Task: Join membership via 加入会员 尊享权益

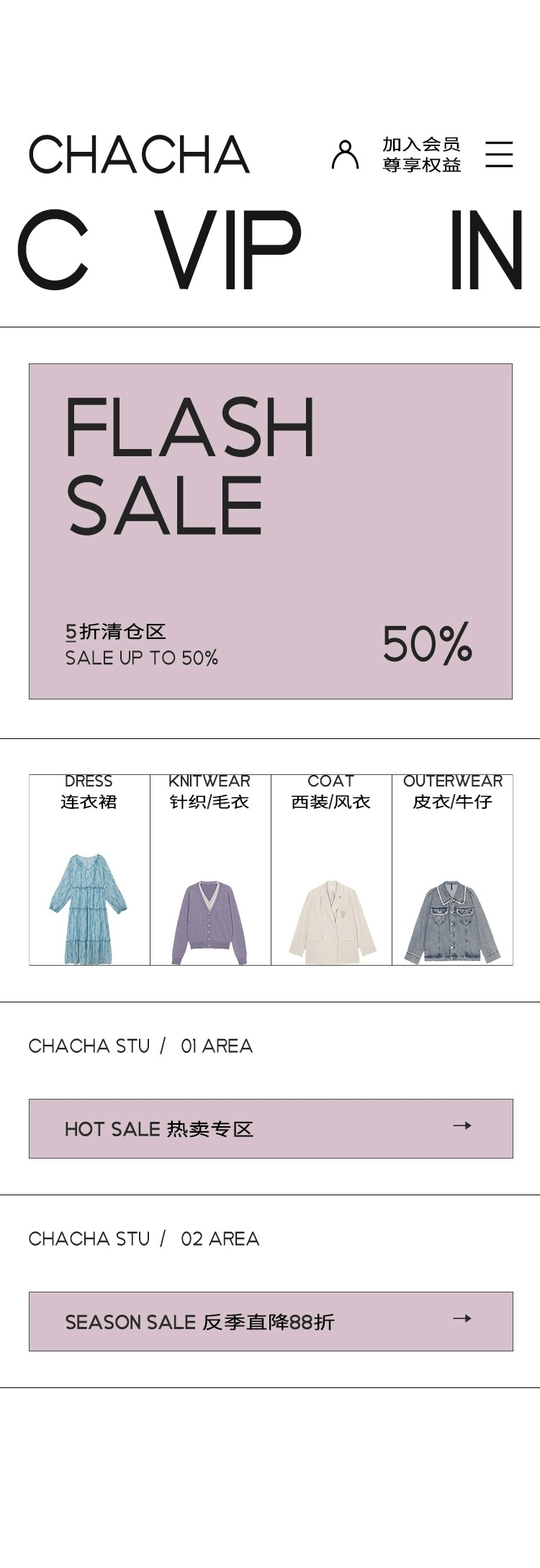Action: pyautogui.click(x=421, y=155)
